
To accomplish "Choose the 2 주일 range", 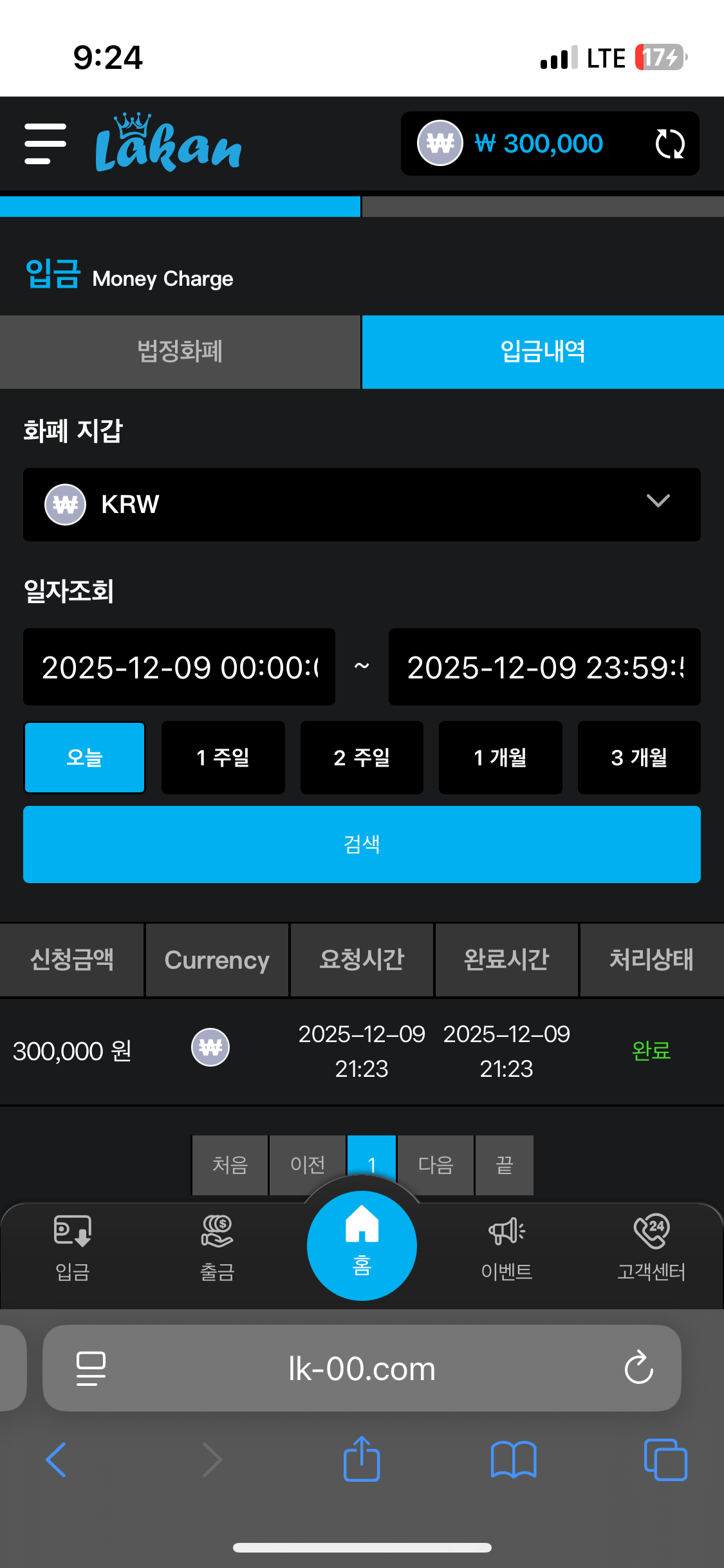I will [x=362, y=757].
